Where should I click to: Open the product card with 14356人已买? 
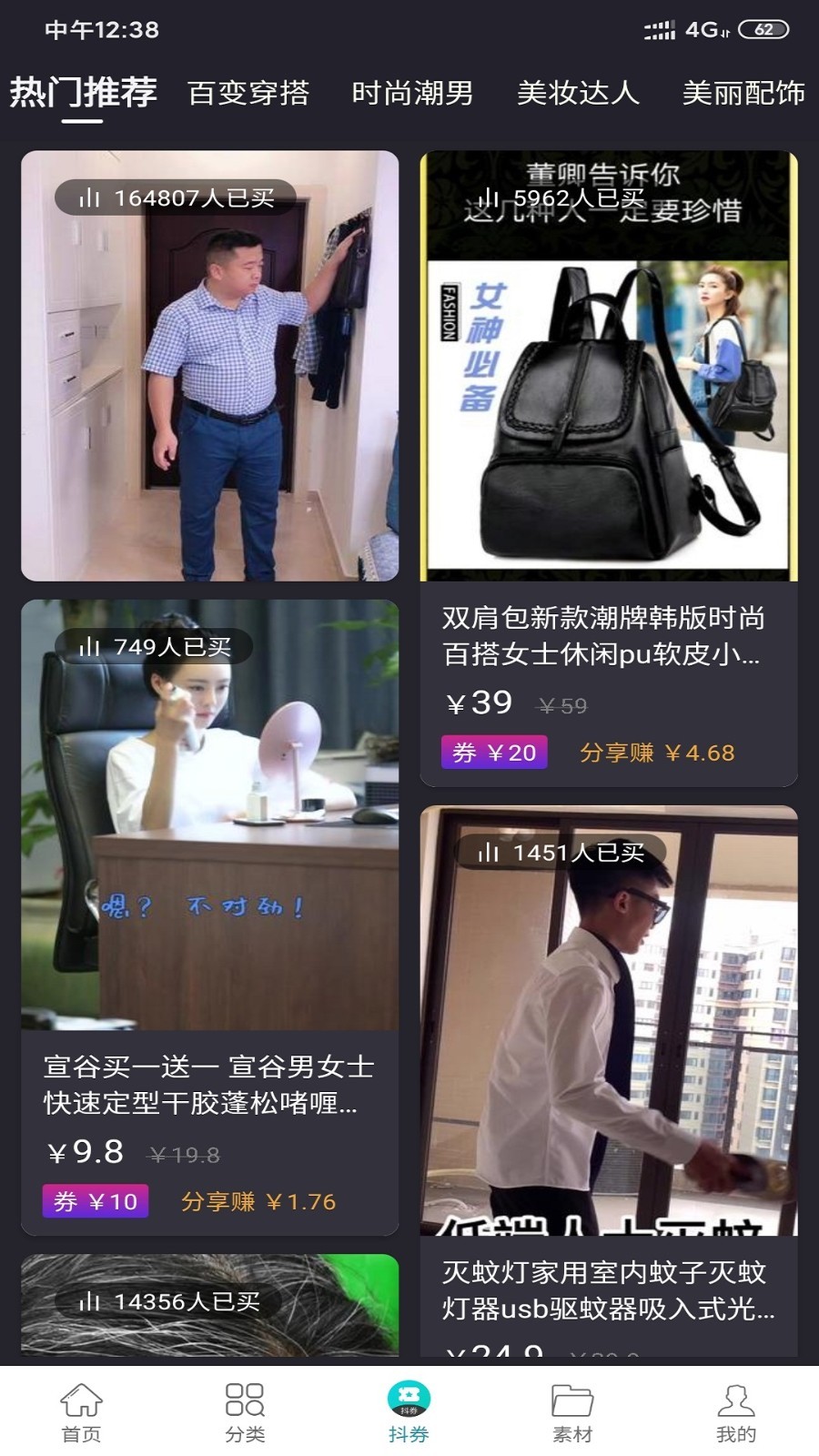(209, 1306)
